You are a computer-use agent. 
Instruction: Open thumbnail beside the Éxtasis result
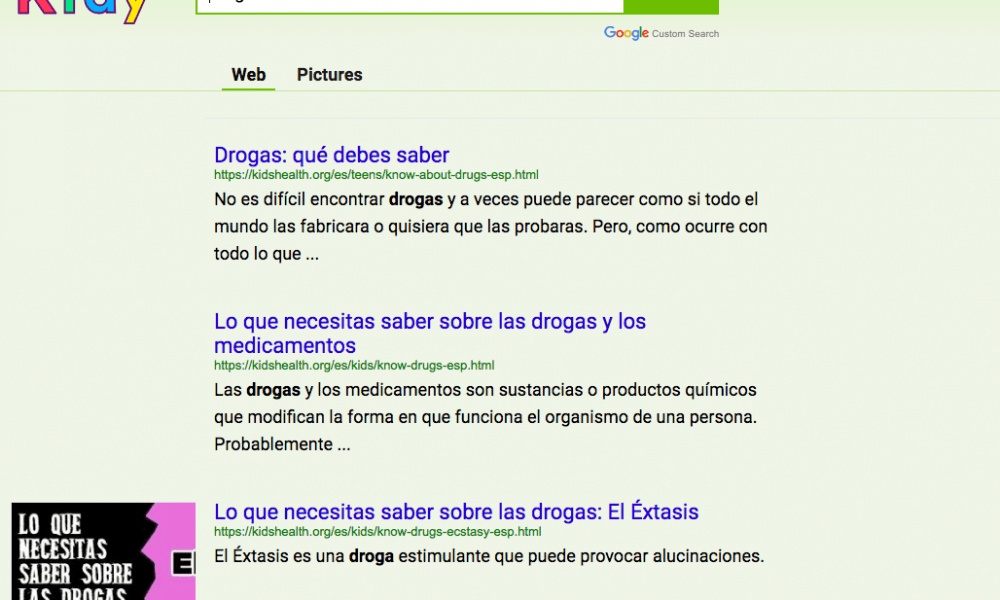click(x=103, y=551)
